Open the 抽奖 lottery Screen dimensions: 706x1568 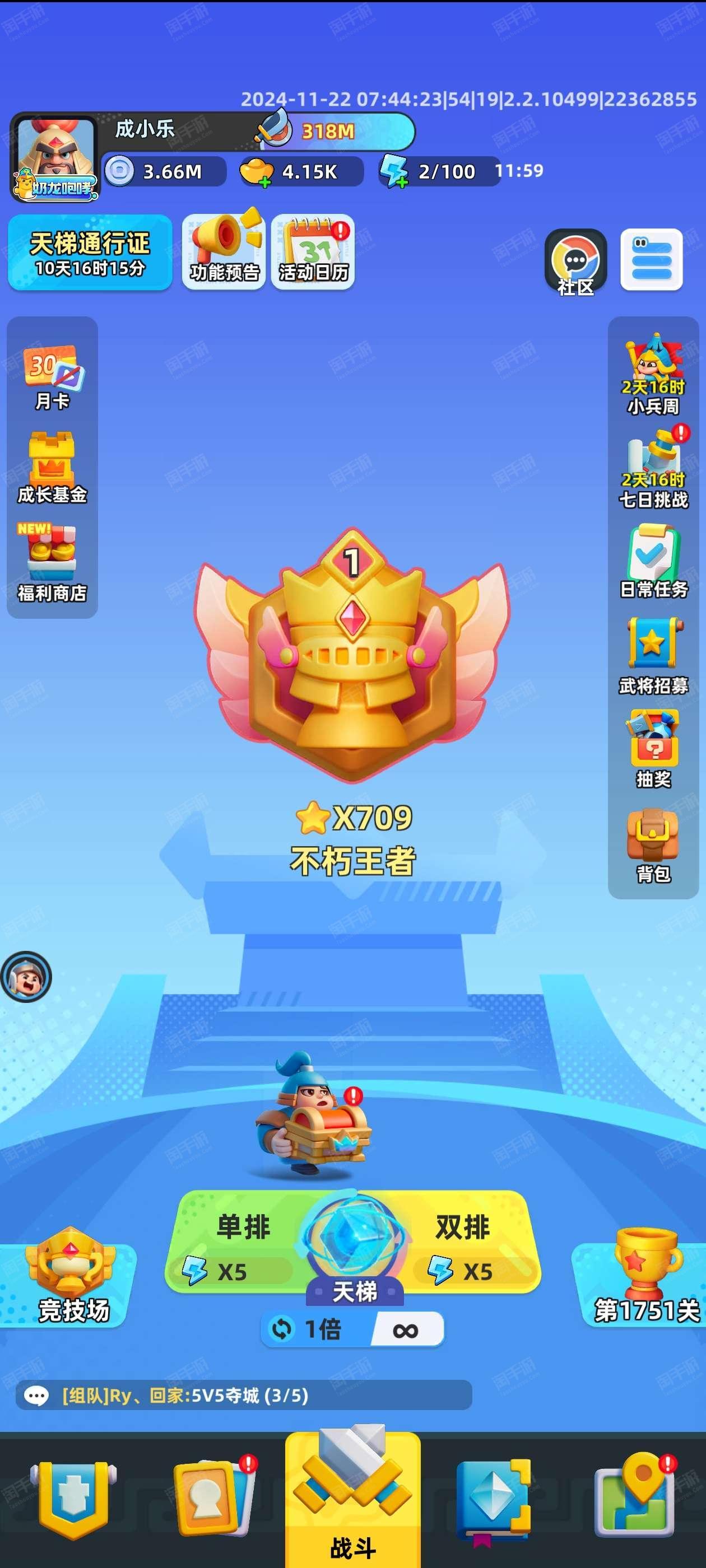654,750
